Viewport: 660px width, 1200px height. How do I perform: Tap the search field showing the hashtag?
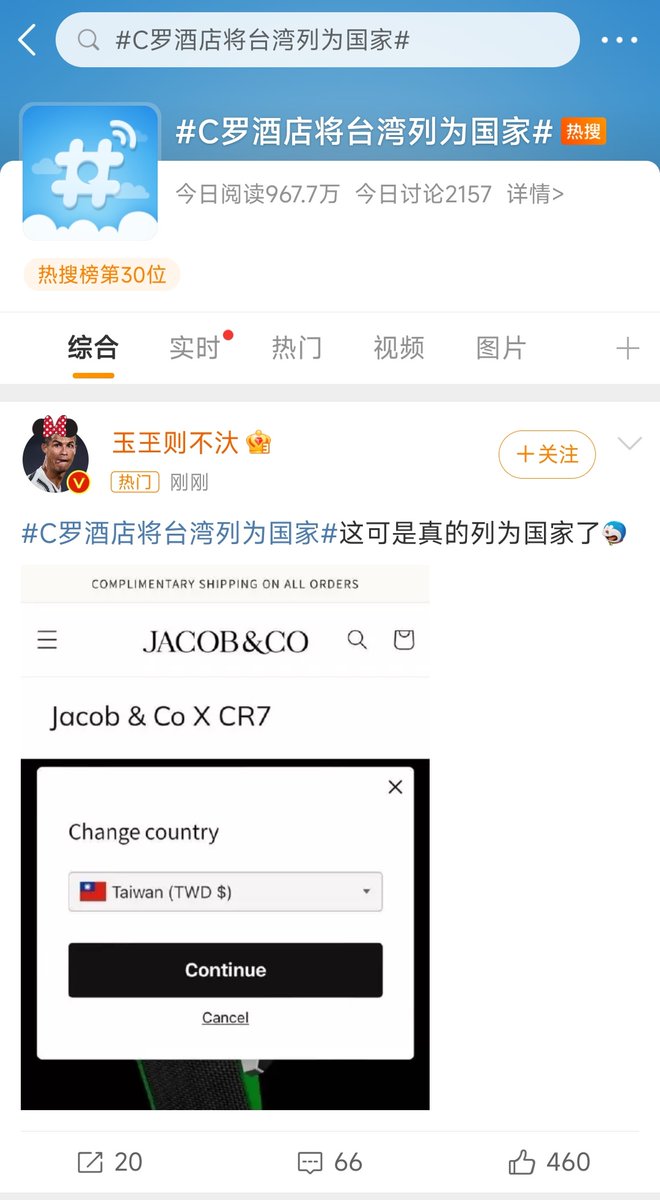point(317,41)
